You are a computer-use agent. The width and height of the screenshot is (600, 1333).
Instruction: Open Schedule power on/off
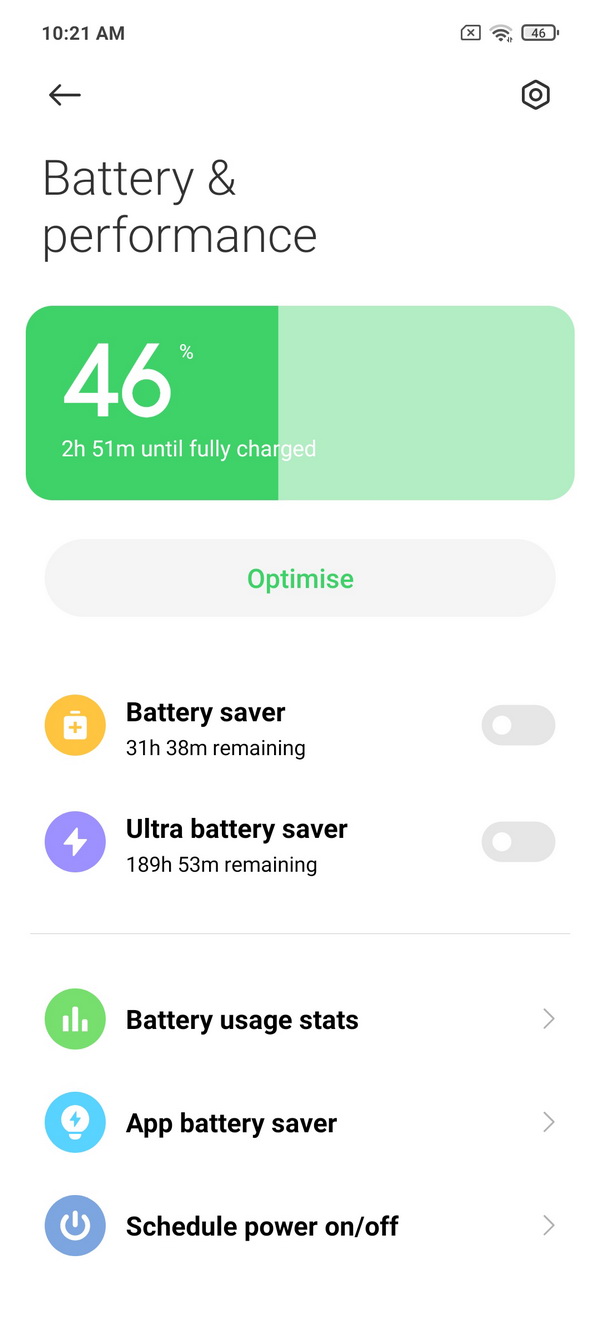(x=300, y=1226)
